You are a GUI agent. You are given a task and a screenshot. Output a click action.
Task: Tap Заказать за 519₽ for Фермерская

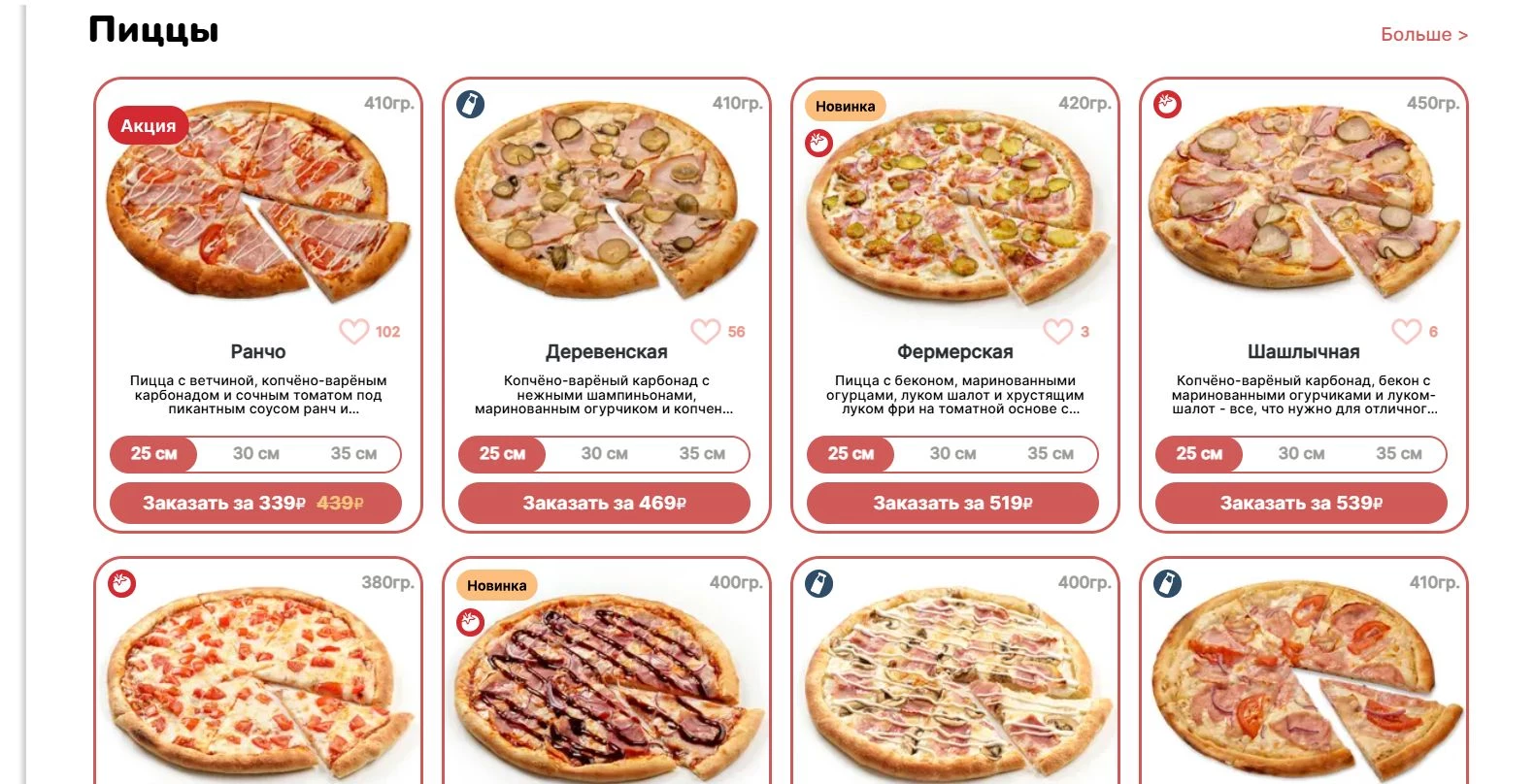952,503
